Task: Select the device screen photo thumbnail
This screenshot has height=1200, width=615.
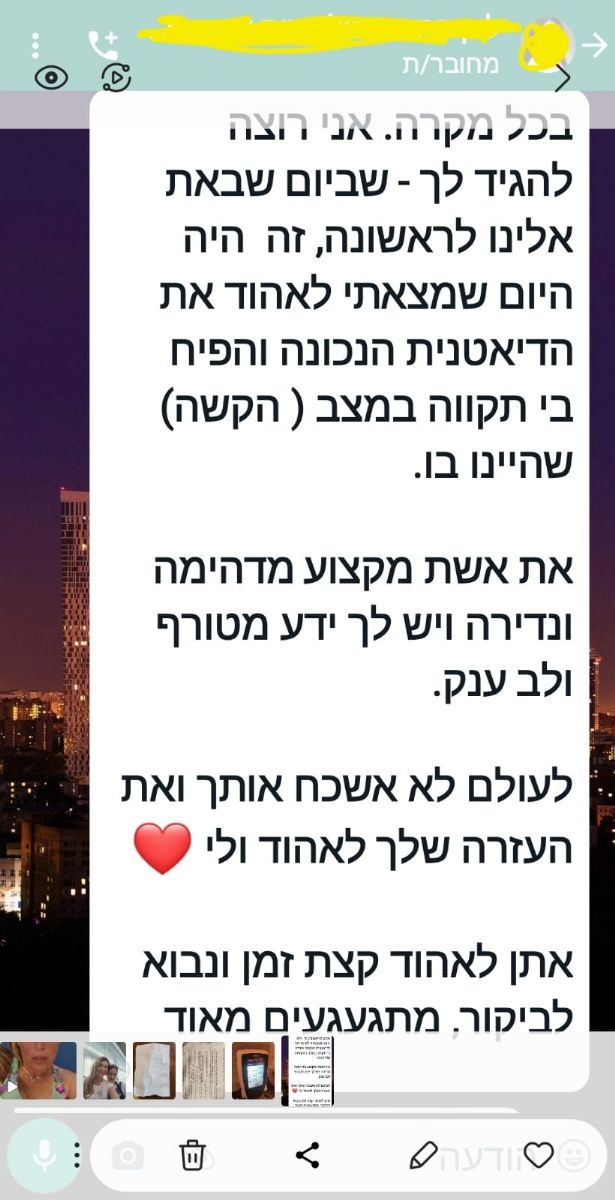Action: point(252,1070)
